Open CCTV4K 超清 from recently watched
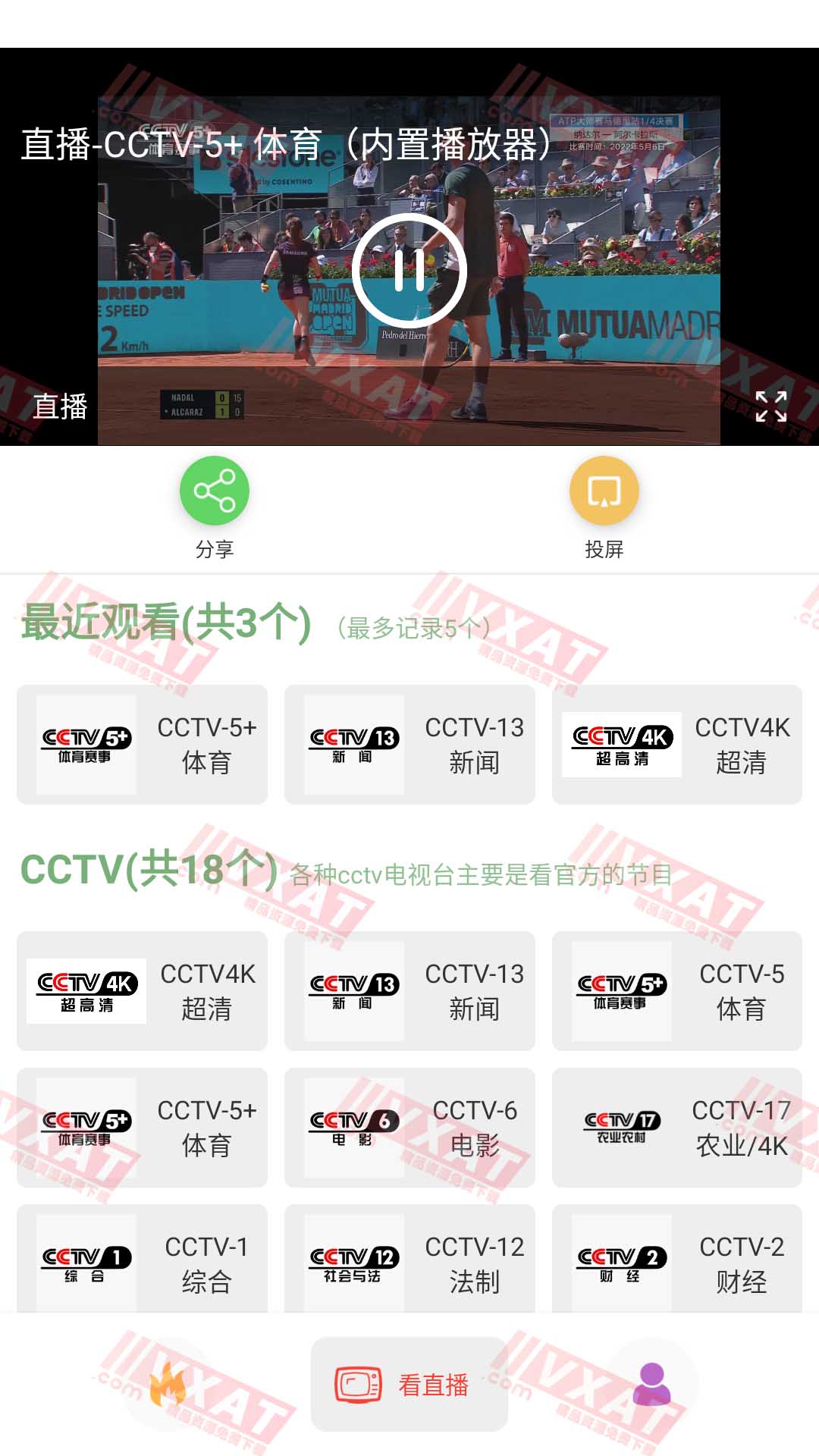Screen dimensions: 819x1456 pos(676,745)
